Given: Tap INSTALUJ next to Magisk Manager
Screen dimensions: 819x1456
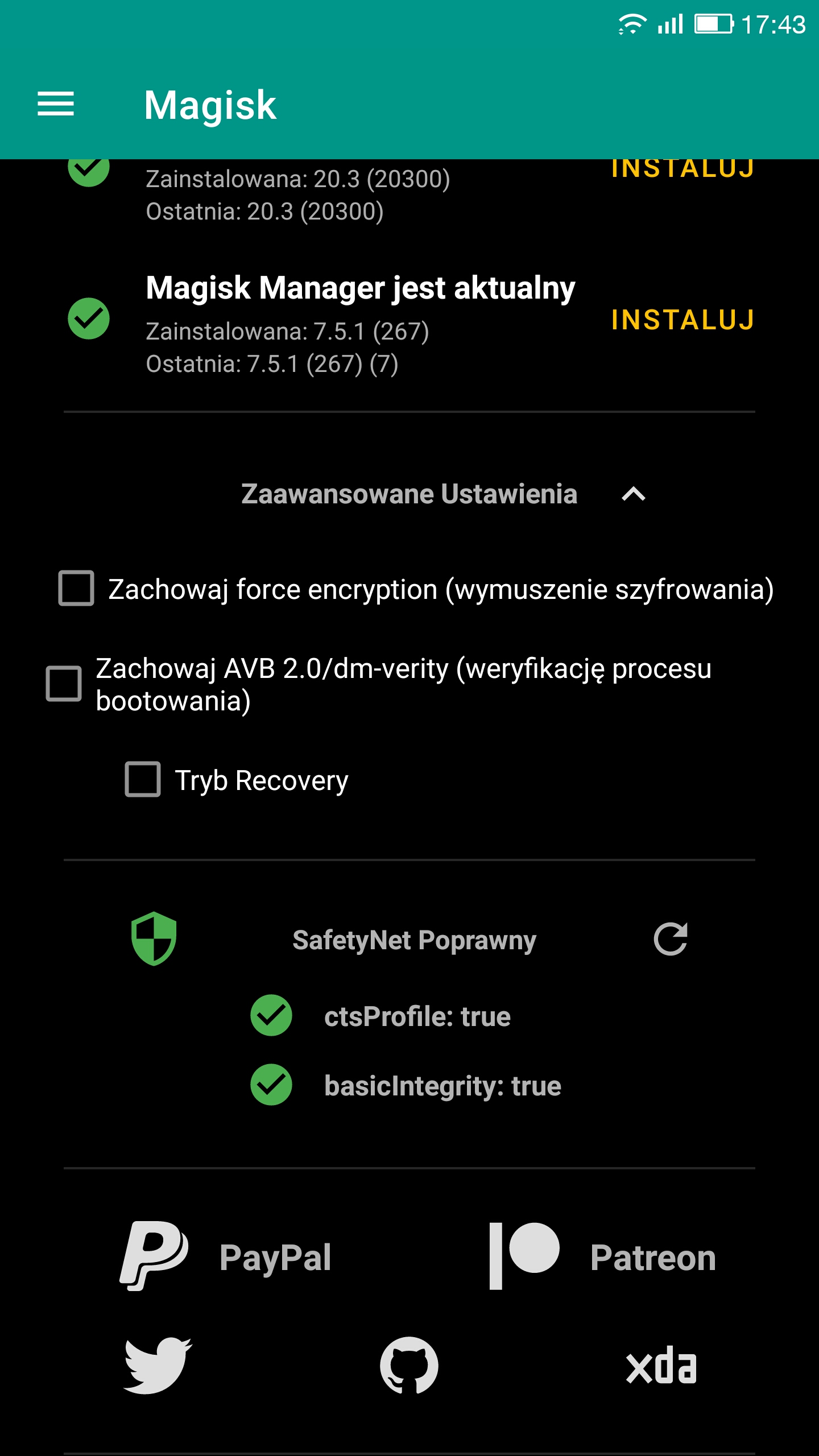Looking at the screenshot, I should [683, 320].
